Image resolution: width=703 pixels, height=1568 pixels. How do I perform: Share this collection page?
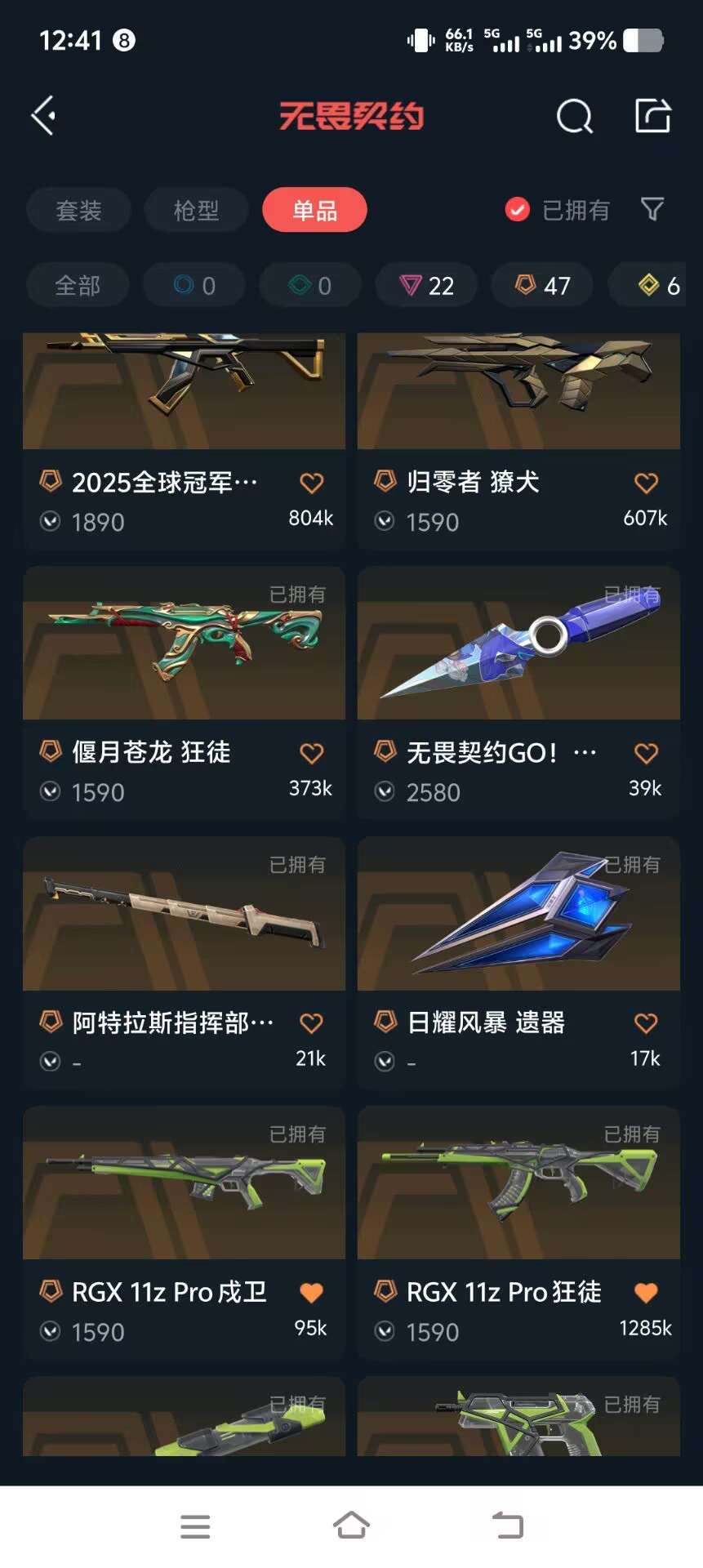[653, 115]
